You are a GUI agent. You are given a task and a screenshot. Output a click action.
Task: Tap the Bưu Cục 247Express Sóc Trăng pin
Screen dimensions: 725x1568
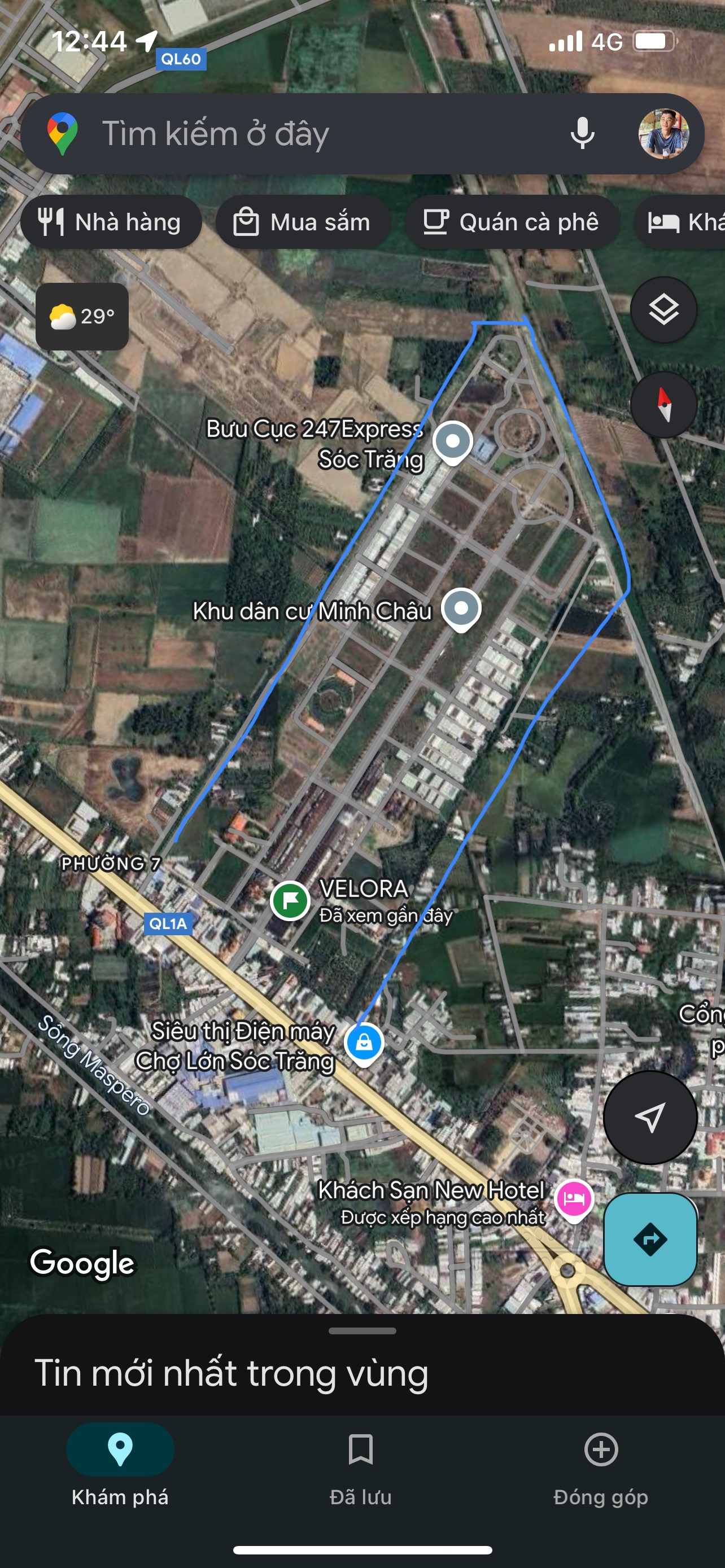click(452, 441)
